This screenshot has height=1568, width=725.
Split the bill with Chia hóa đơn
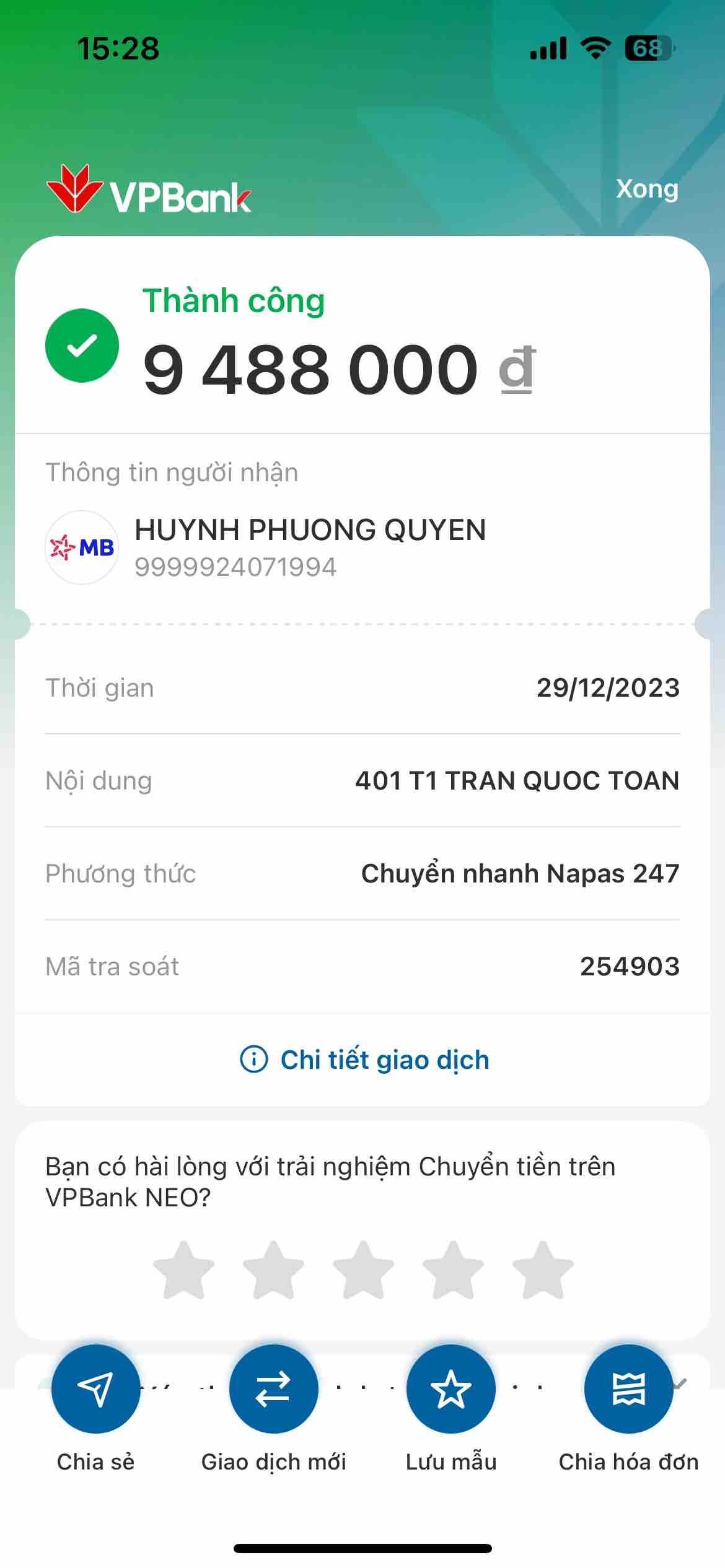pos(628,1390)
